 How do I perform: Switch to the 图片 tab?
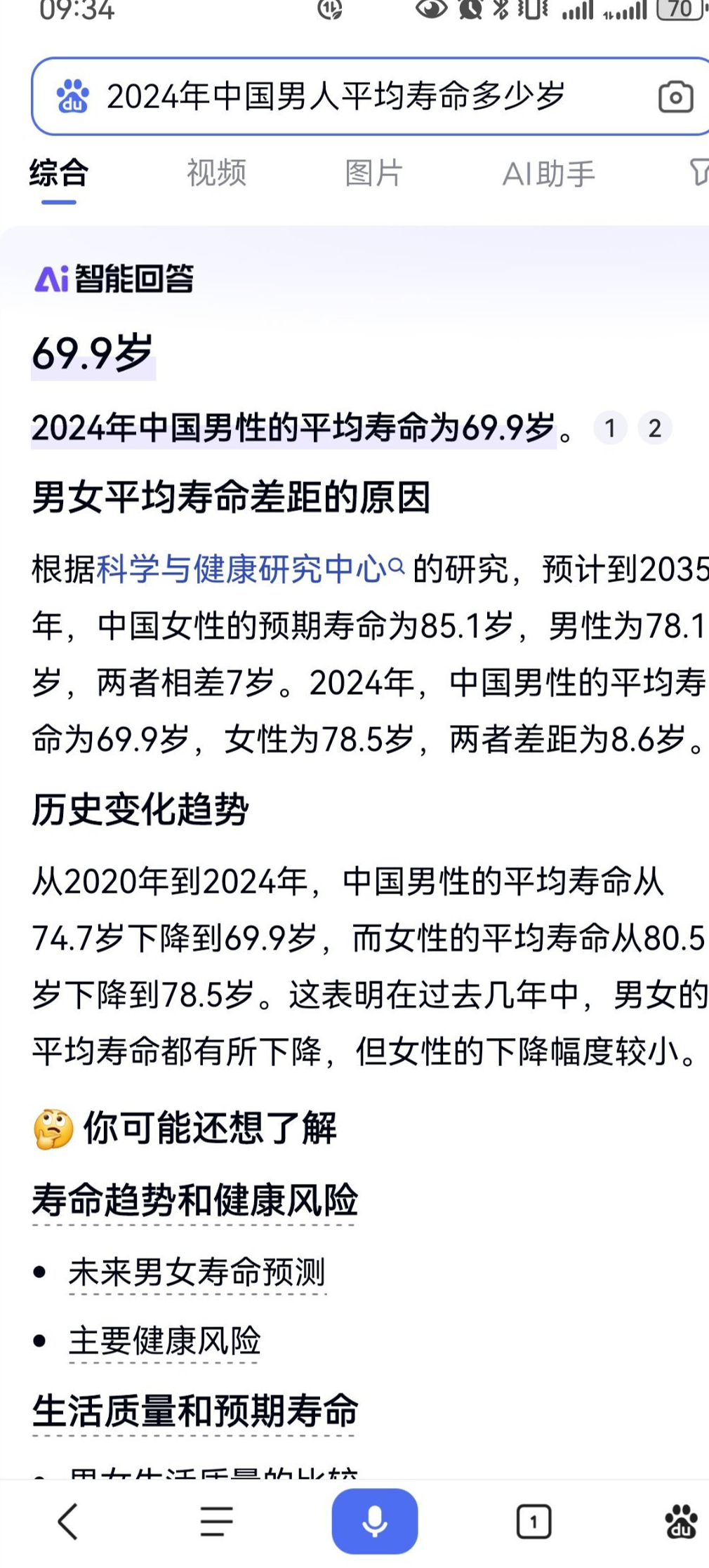point(373,173)
